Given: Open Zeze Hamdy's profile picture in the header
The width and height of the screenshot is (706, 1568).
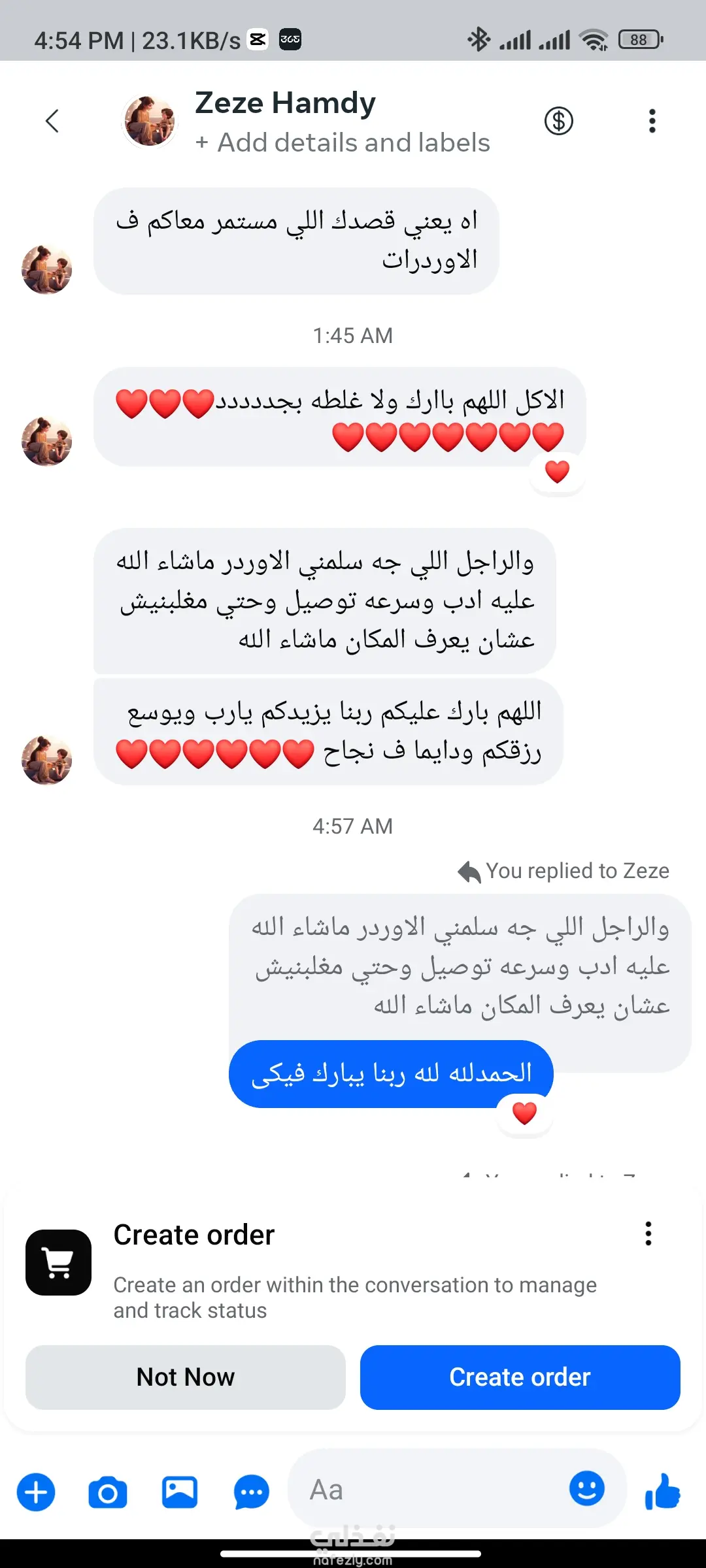Looking at the screenshot, I should 150,121.
